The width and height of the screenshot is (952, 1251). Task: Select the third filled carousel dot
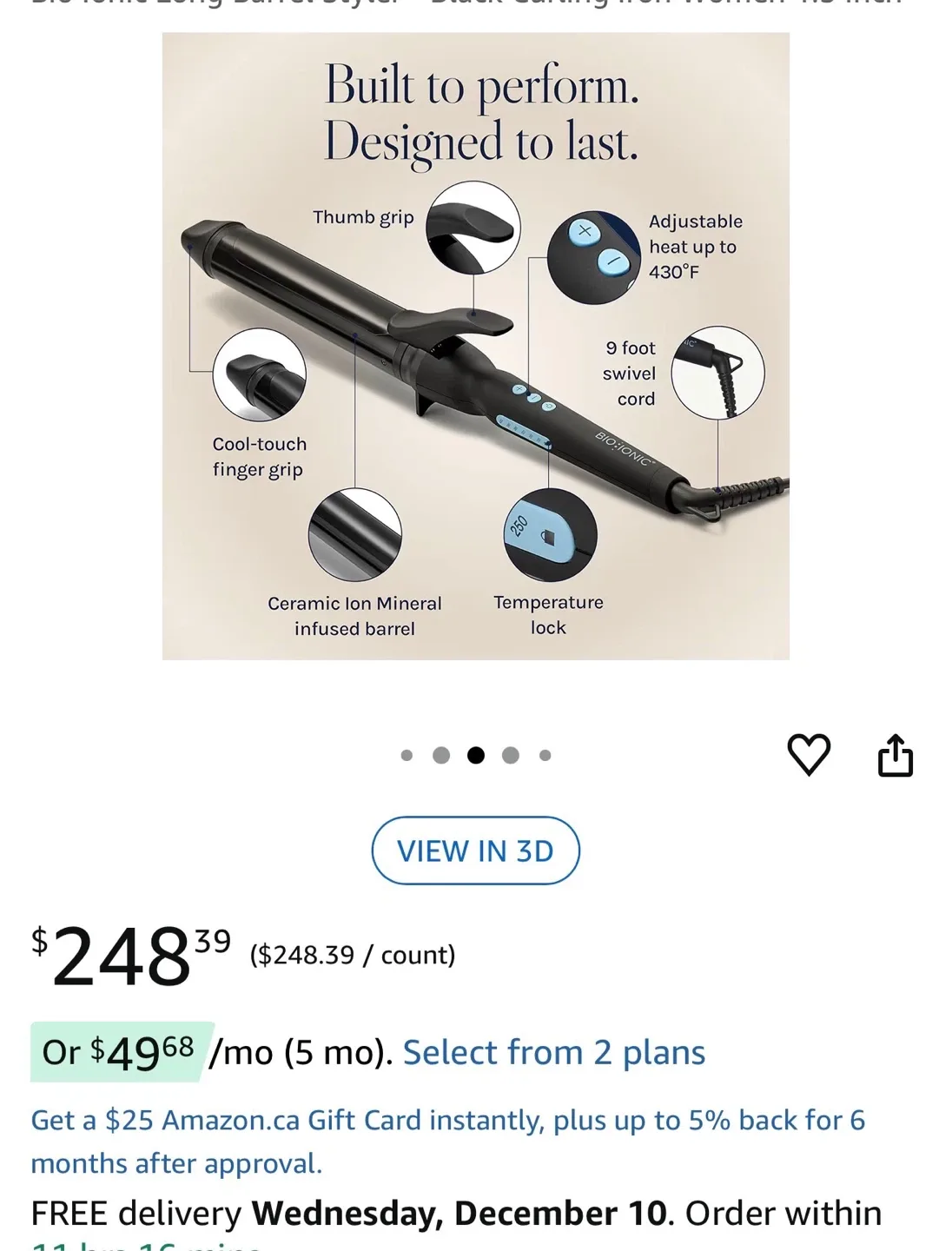pos(476,755)
